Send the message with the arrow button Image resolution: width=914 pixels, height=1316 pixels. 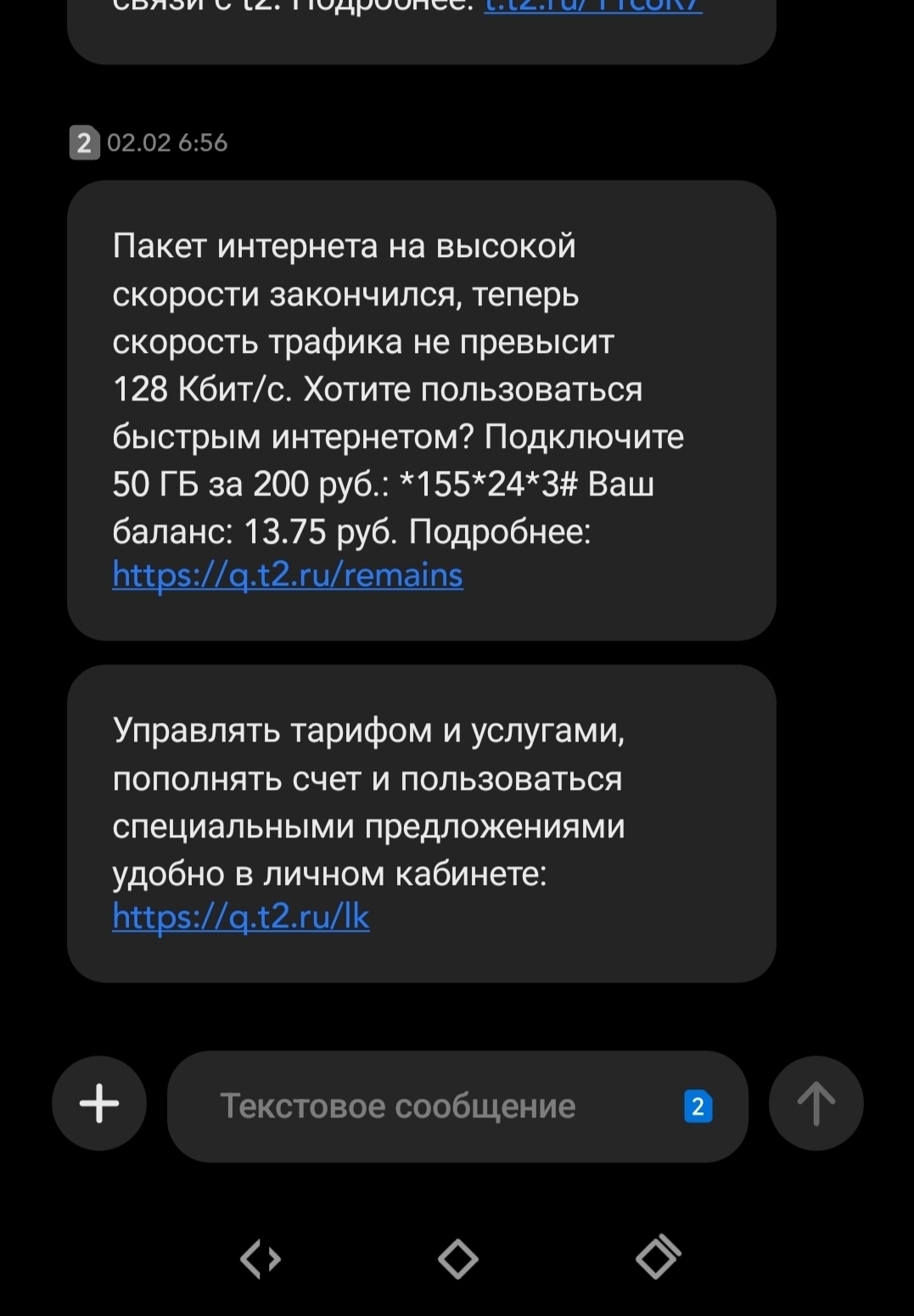coord(816,1104)
